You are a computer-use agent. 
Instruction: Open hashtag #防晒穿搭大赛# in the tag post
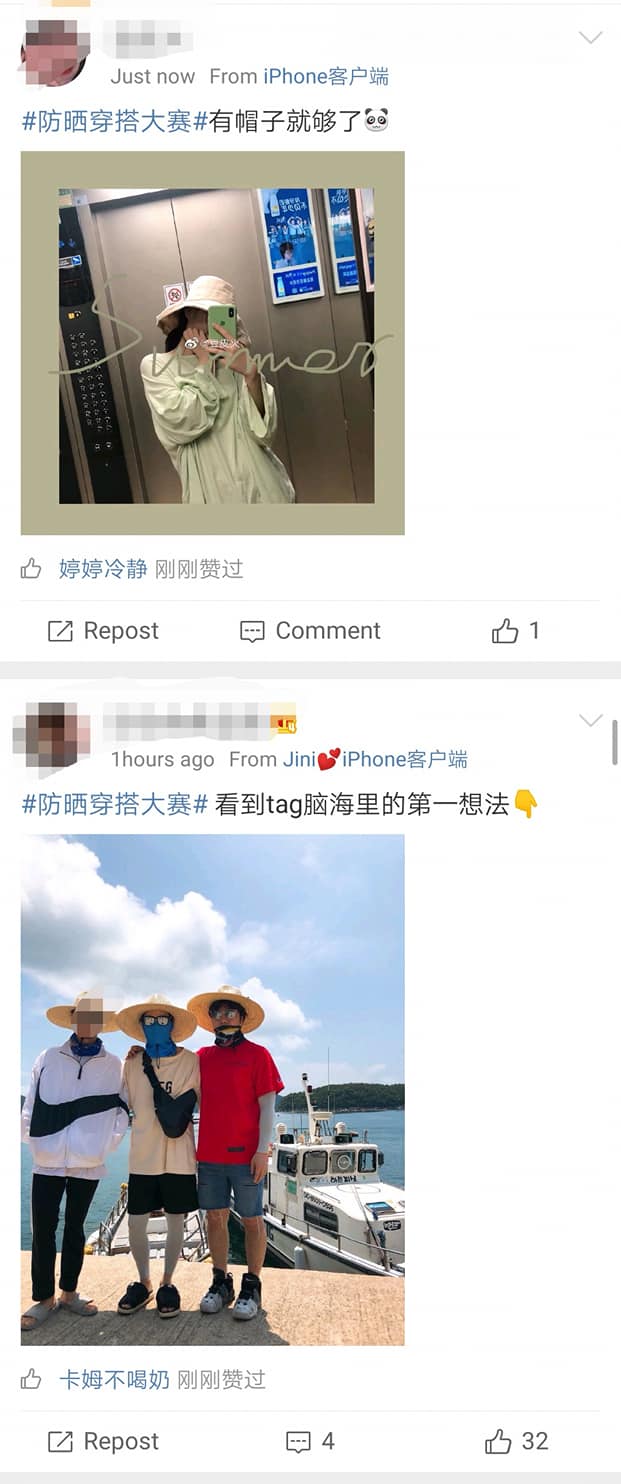114,805
